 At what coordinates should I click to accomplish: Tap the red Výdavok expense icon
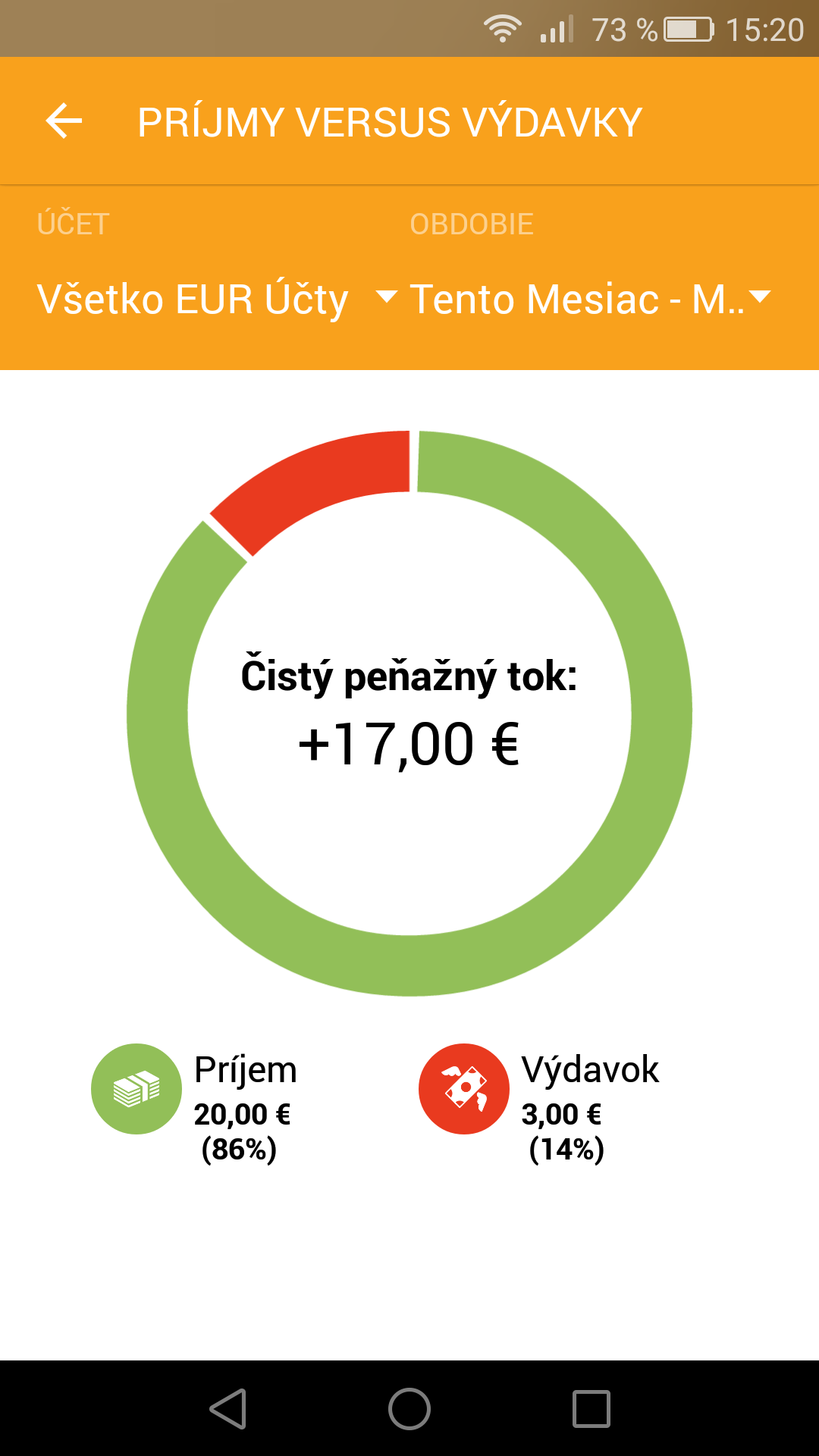[x=464, y=1089]
